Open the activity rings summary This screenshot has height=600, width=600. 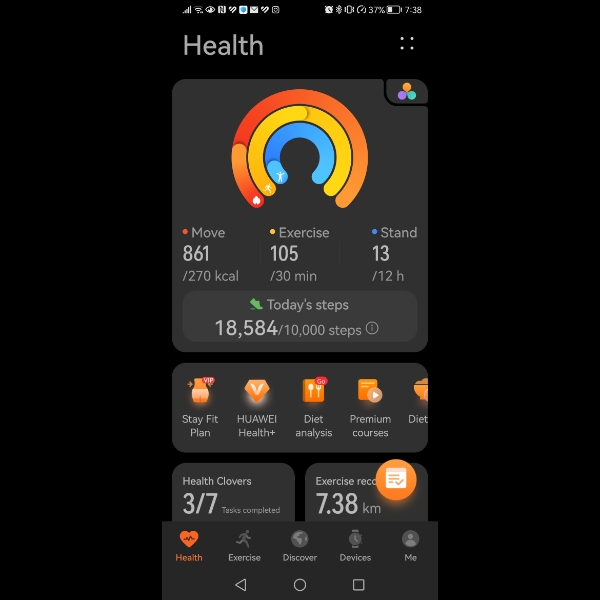(298, 150)
